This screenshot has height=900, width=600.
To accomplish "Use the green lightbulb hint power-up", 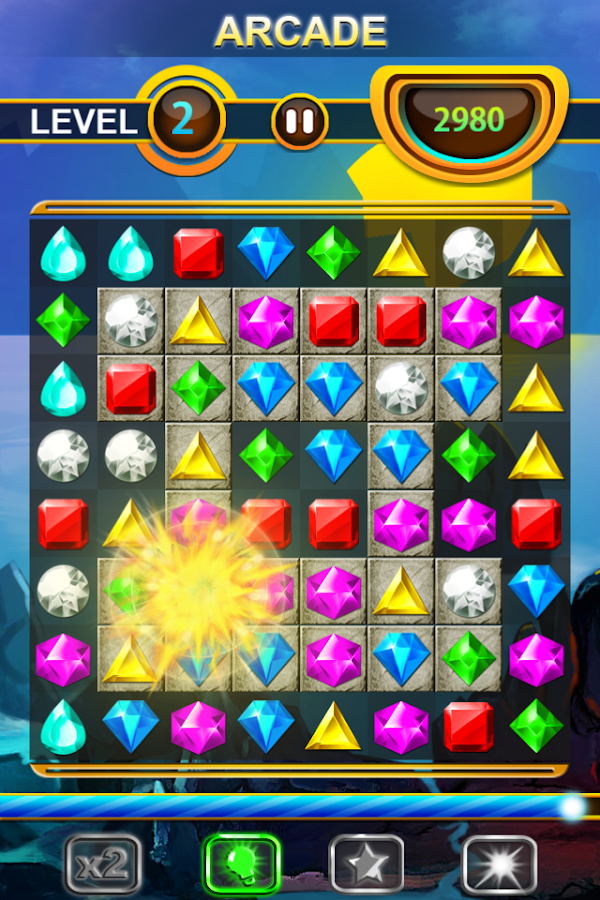I will pyautogui.click(x=241, y=864).
